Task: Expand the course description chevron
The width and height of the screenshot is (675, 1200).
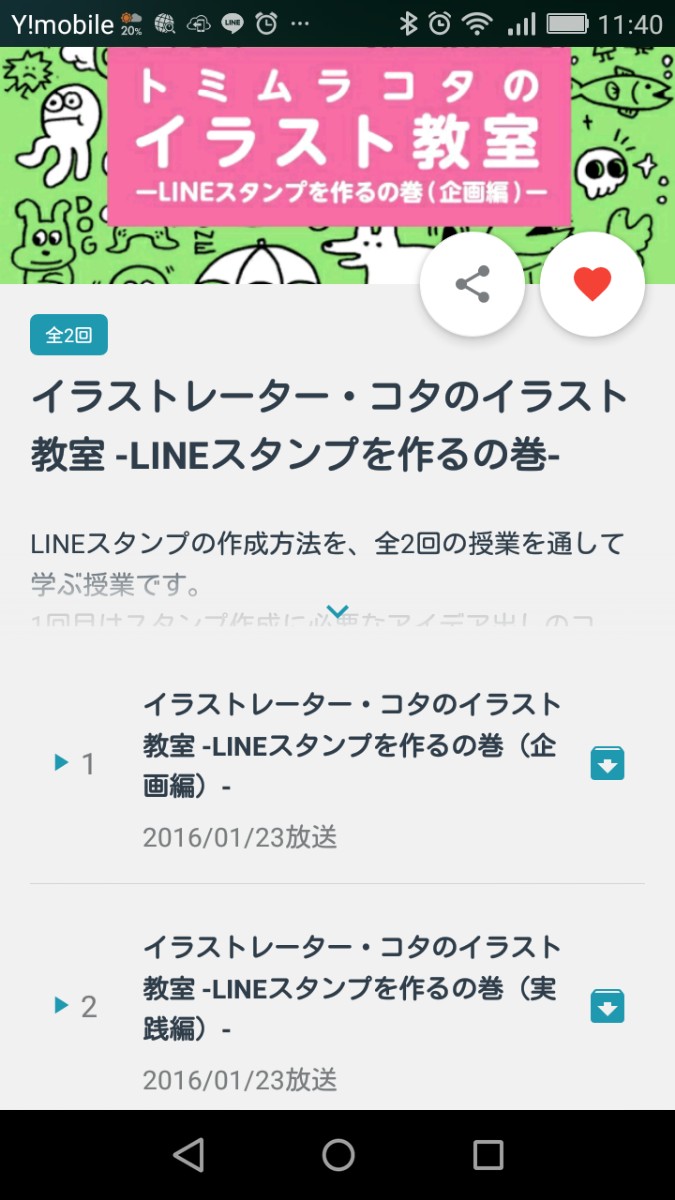Action: coord(337,611)
